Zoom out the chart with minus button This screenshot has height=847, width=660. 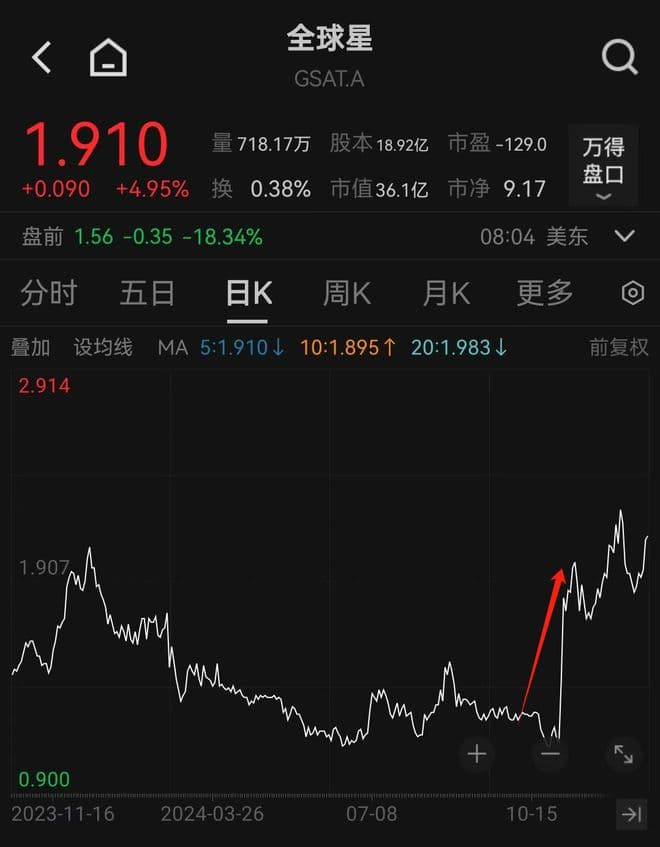[550, 754]
